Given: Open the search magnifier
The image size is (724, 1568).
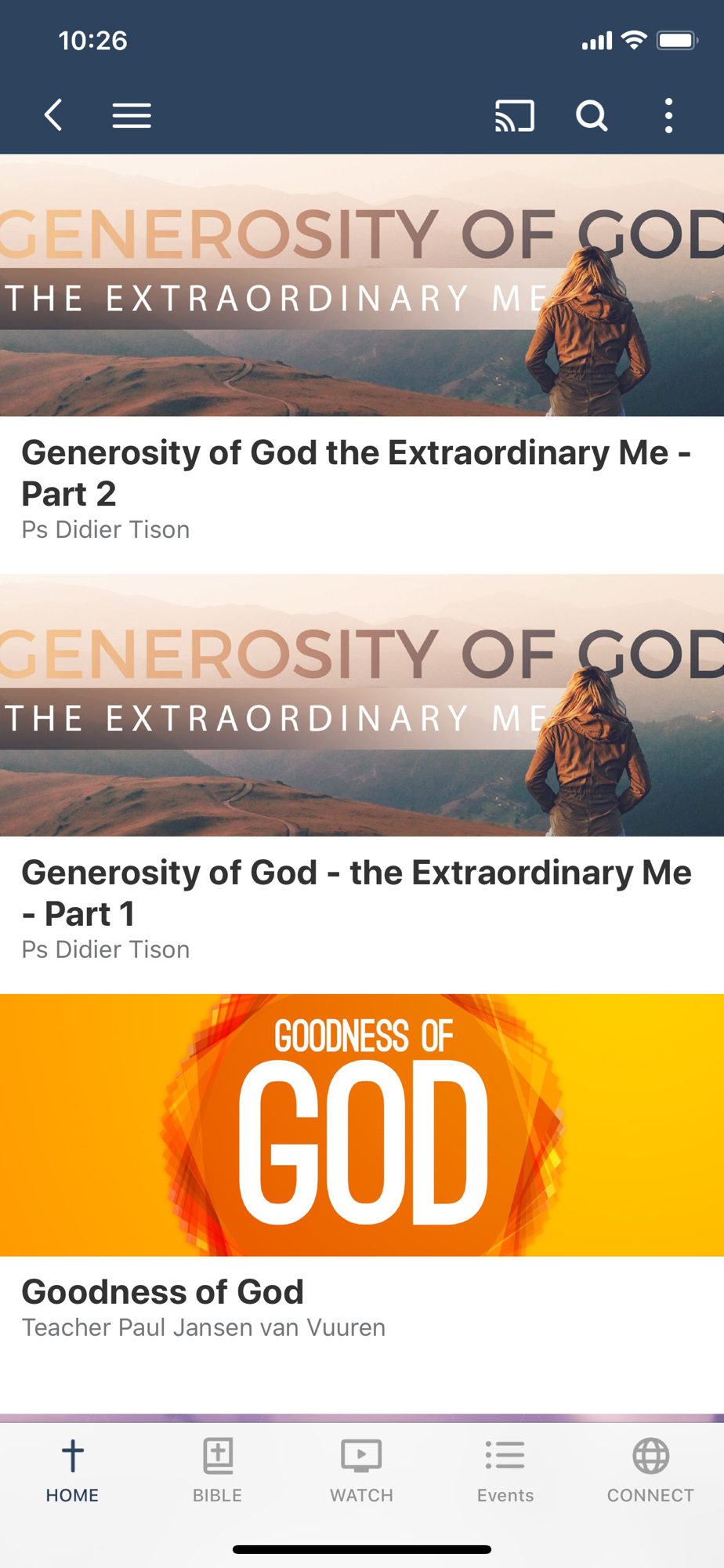Looking at the screenshot, I should click(x=592, y=115).
